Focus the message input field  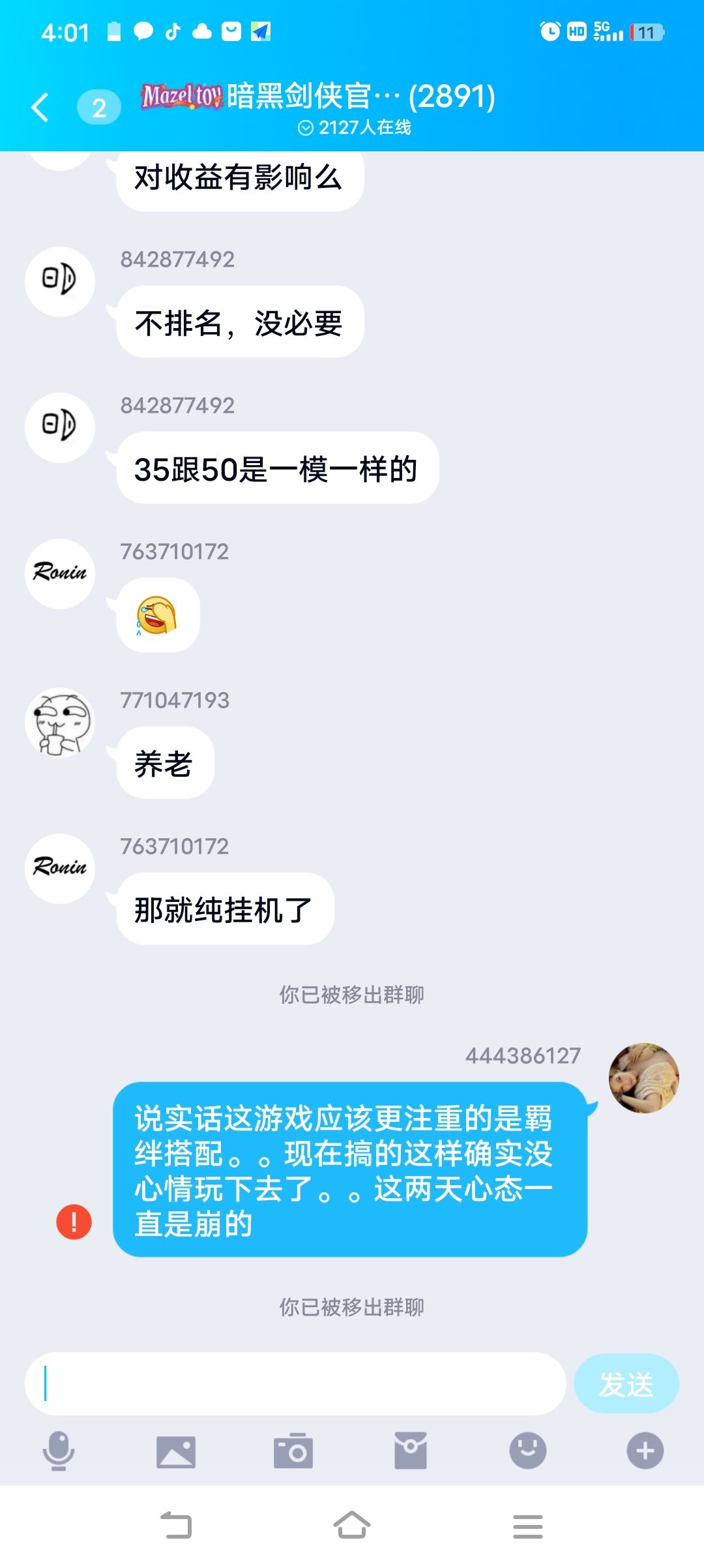pyautogui.click(x=295, y=1383)
